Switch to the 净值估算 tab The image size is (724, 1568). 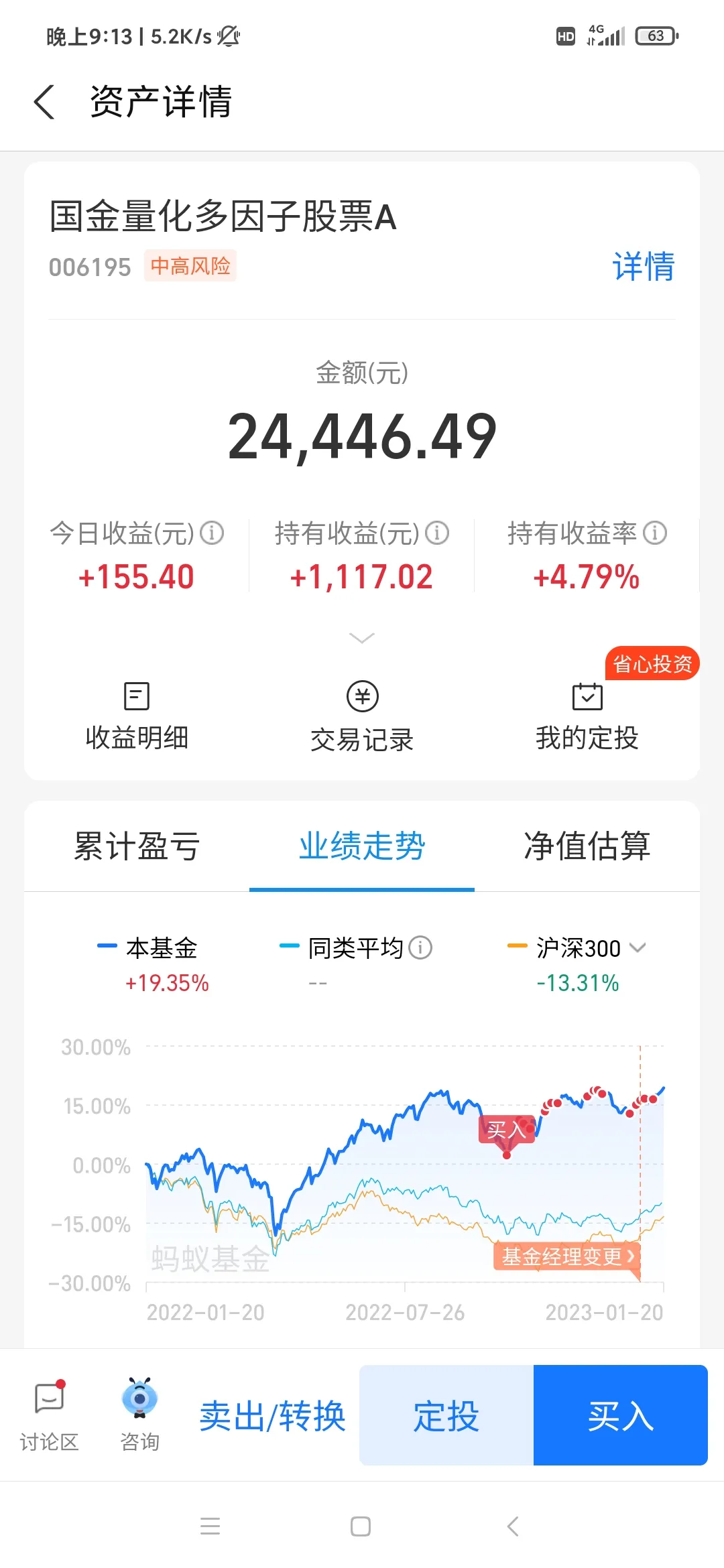587,846
